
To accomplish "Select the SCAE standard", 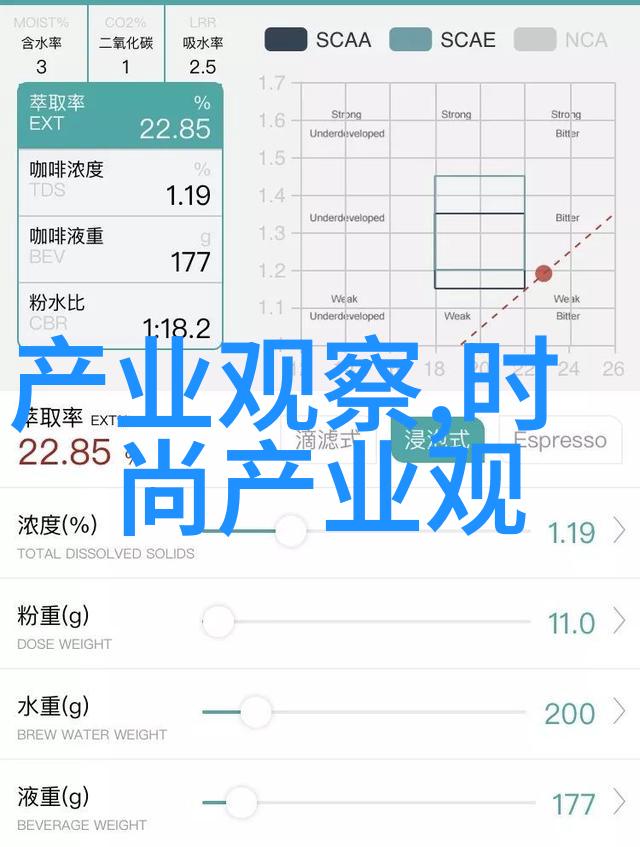I will 443,40.
